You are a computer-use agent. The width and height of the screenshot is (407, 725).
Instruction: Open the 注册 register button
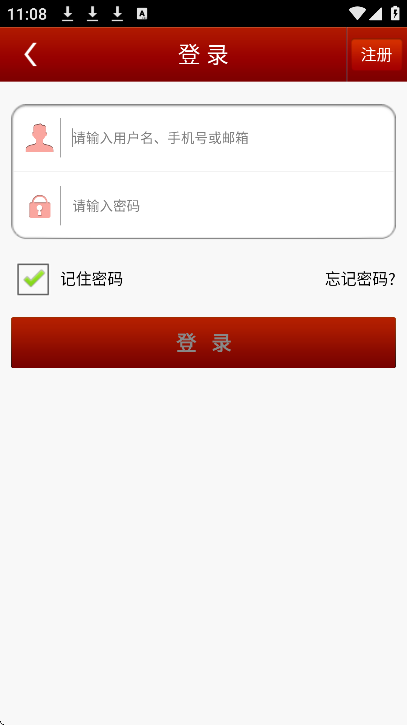click(376, 55)
